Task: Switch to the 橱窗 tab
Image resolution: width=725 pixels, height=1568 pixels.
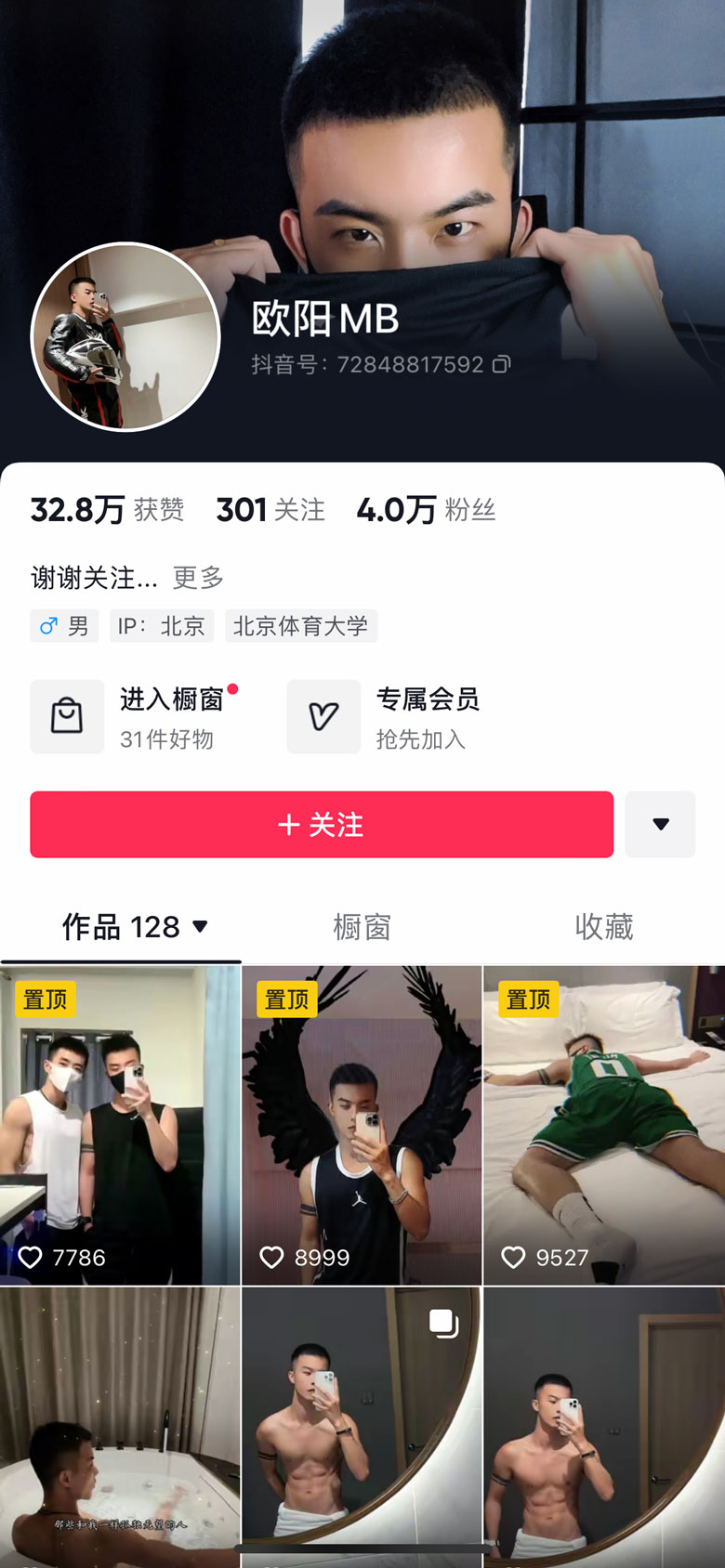Action: 362,927
